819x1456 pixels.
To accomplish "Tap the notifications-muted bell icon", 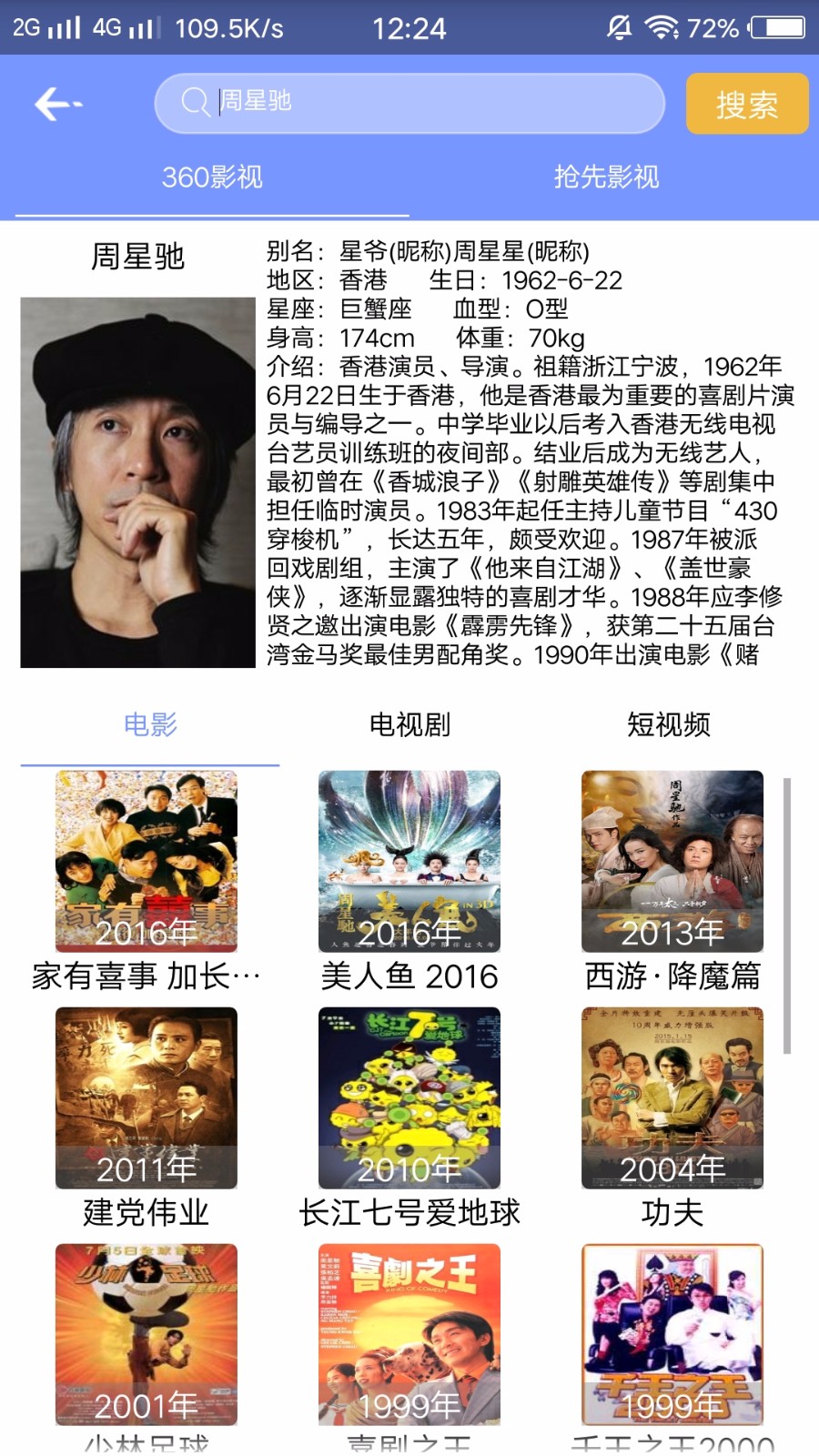I will coord(620,27).
